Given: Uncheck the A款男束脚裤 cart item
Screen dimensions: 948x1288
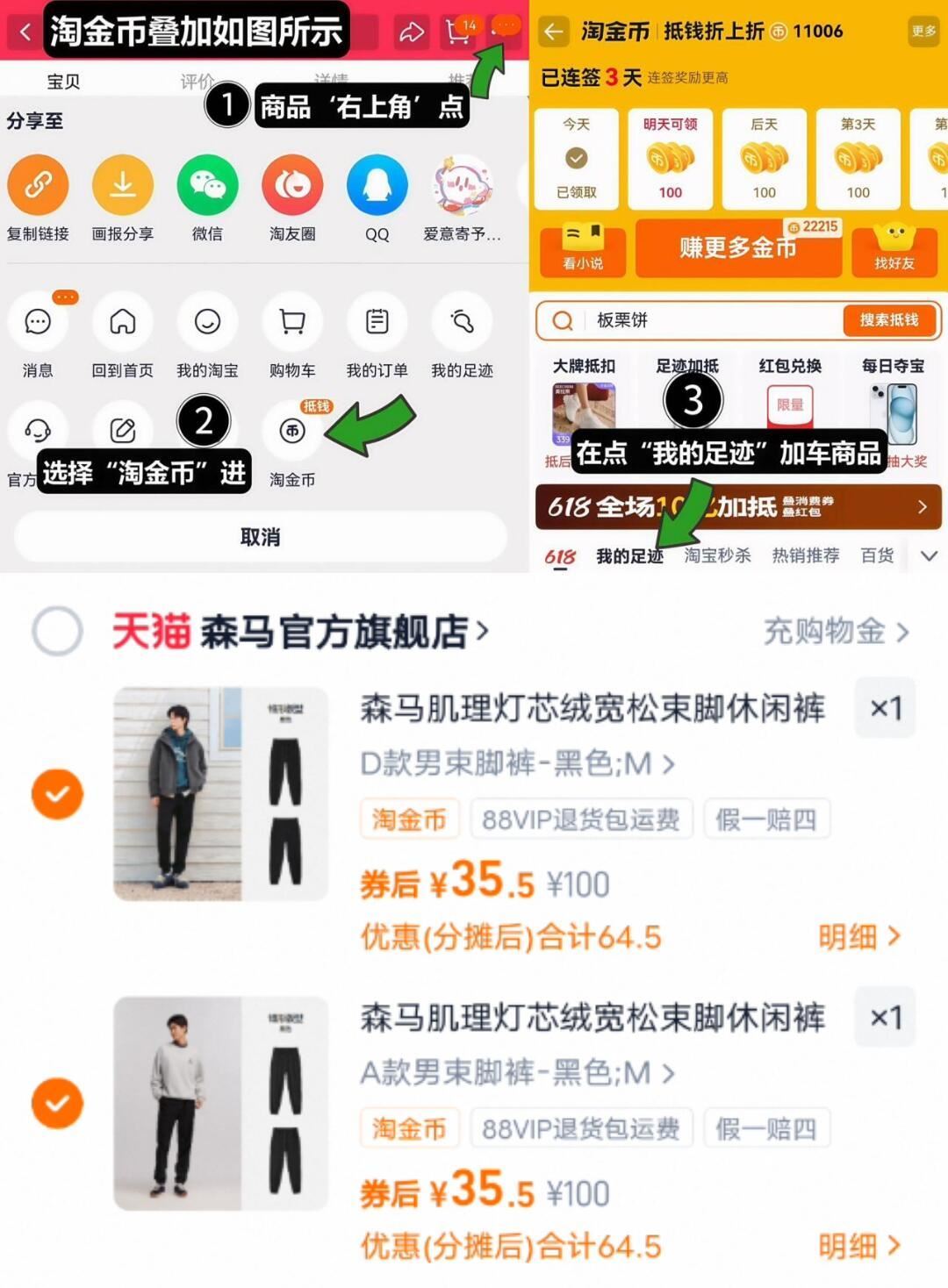Looking at the screenshot, I should 56,1103.
